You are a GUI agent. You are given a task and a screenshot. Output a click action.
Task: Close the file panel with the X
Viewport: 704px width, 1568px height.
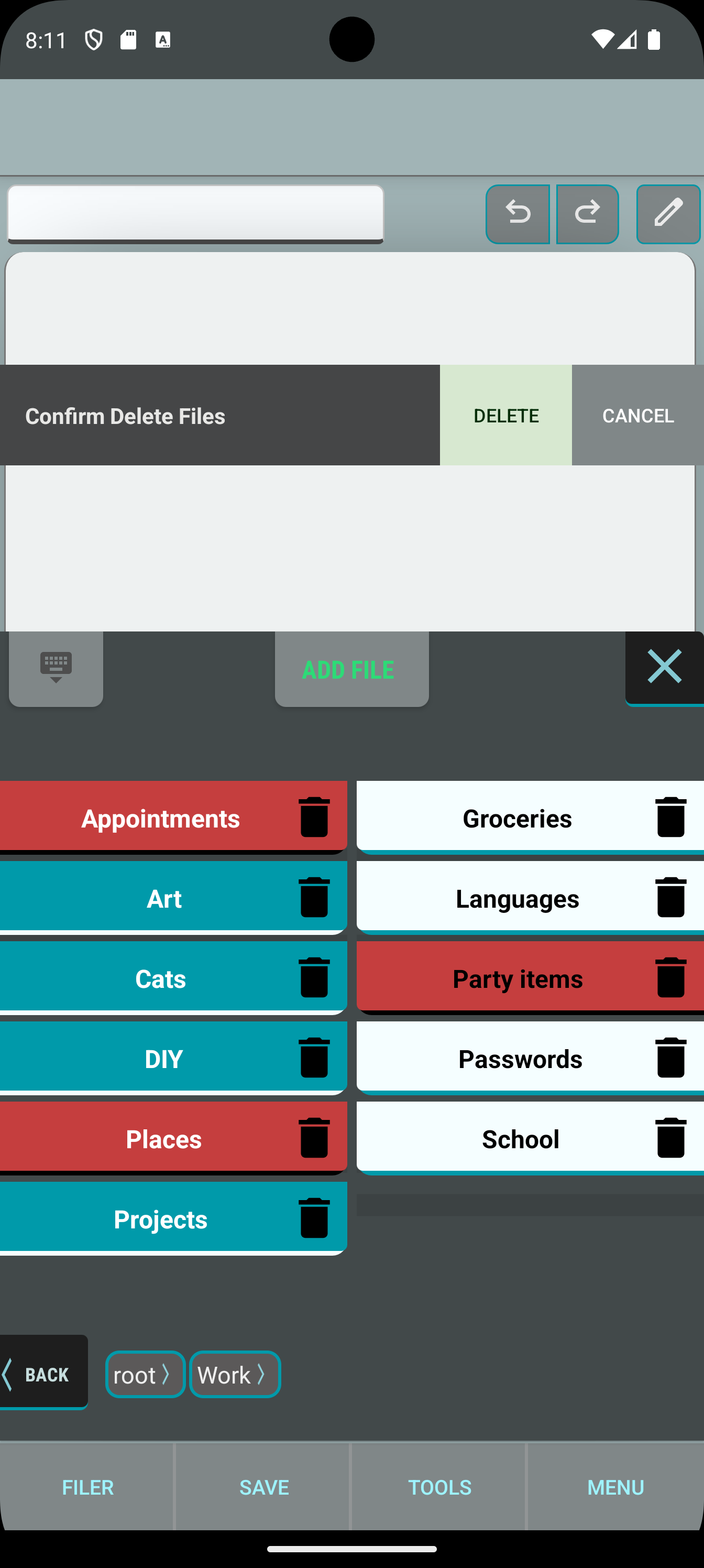click(x=664, y=667)
